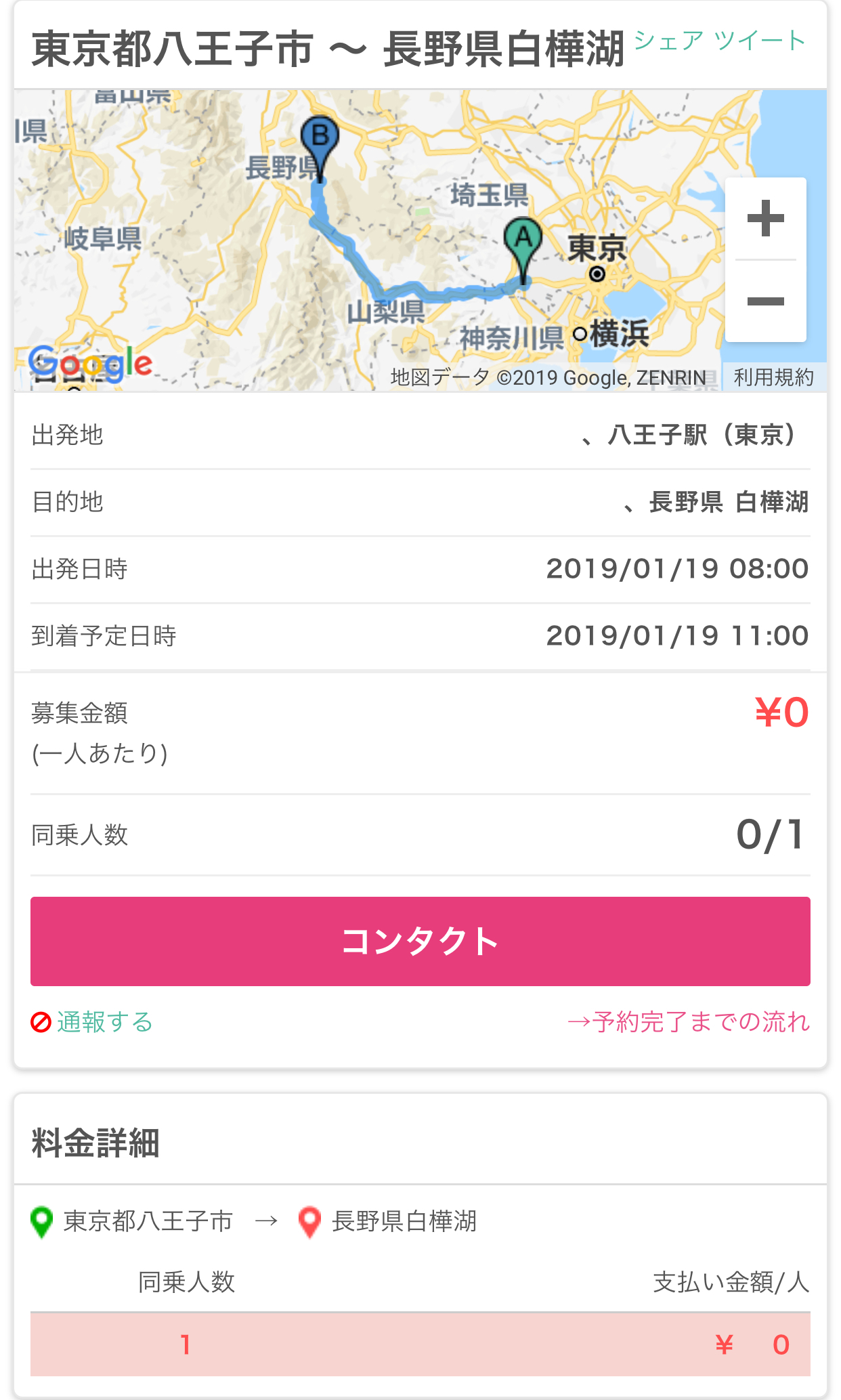841x1400 pixels.
Task: Tap the シェア share link
Action: click(668, 41)
